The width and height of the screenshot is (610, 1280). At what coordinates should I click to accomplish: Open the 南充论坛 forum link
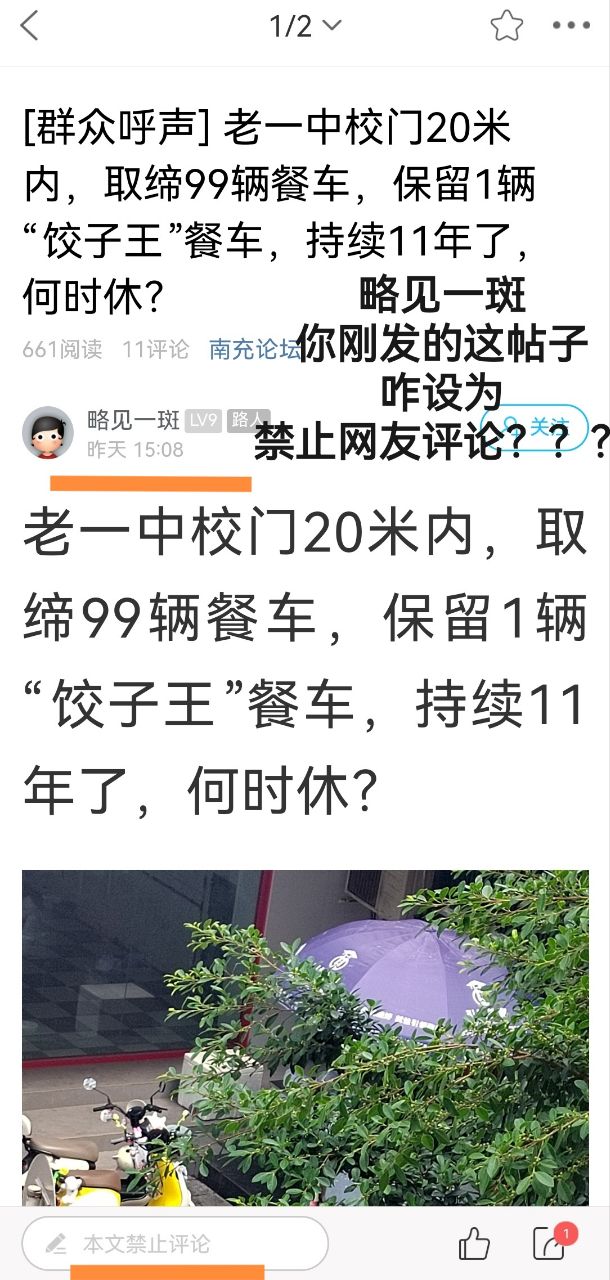tap(254, 349)
